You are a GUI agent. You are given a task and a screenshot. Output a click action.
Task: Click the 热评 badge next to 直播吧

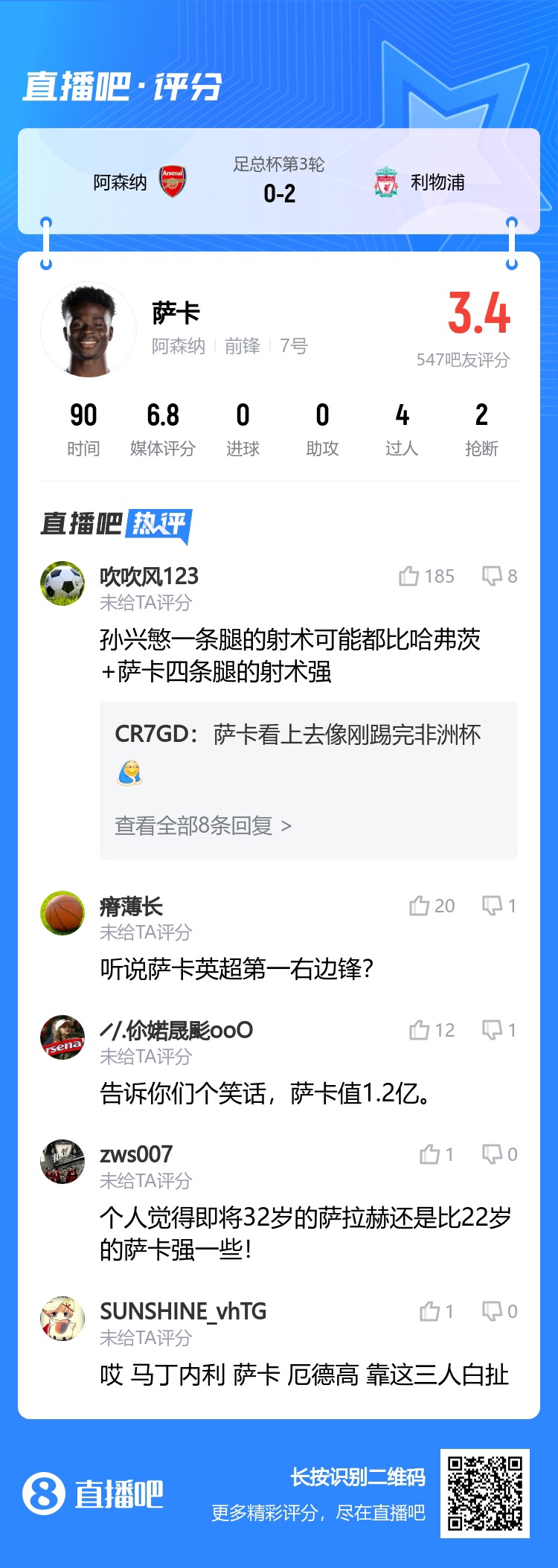[x=161, y=523]
